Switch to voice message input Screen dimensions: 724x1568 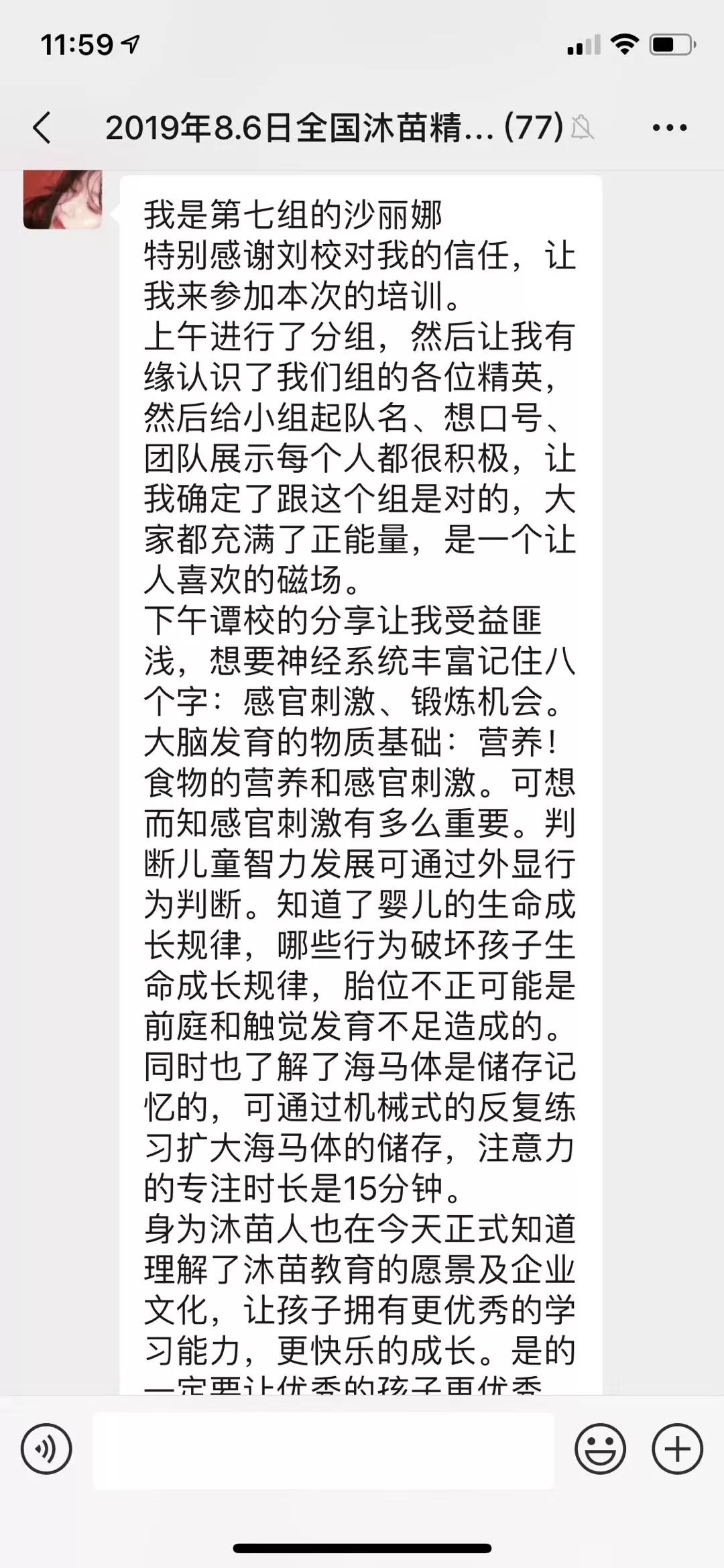pyautogui.click(x=46, y=1449)
